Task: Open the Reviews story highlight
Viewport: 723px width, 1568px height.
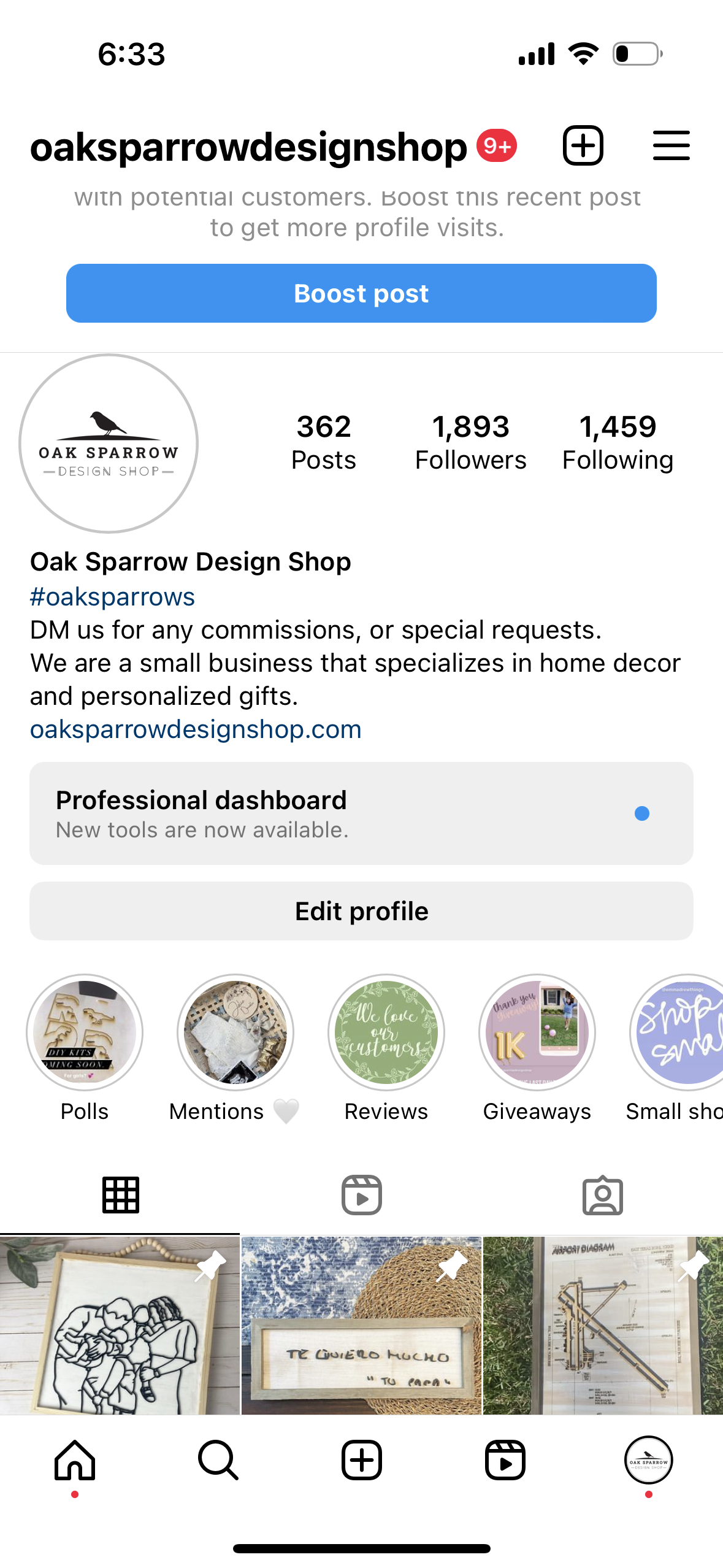Action: pos(386,1032)
